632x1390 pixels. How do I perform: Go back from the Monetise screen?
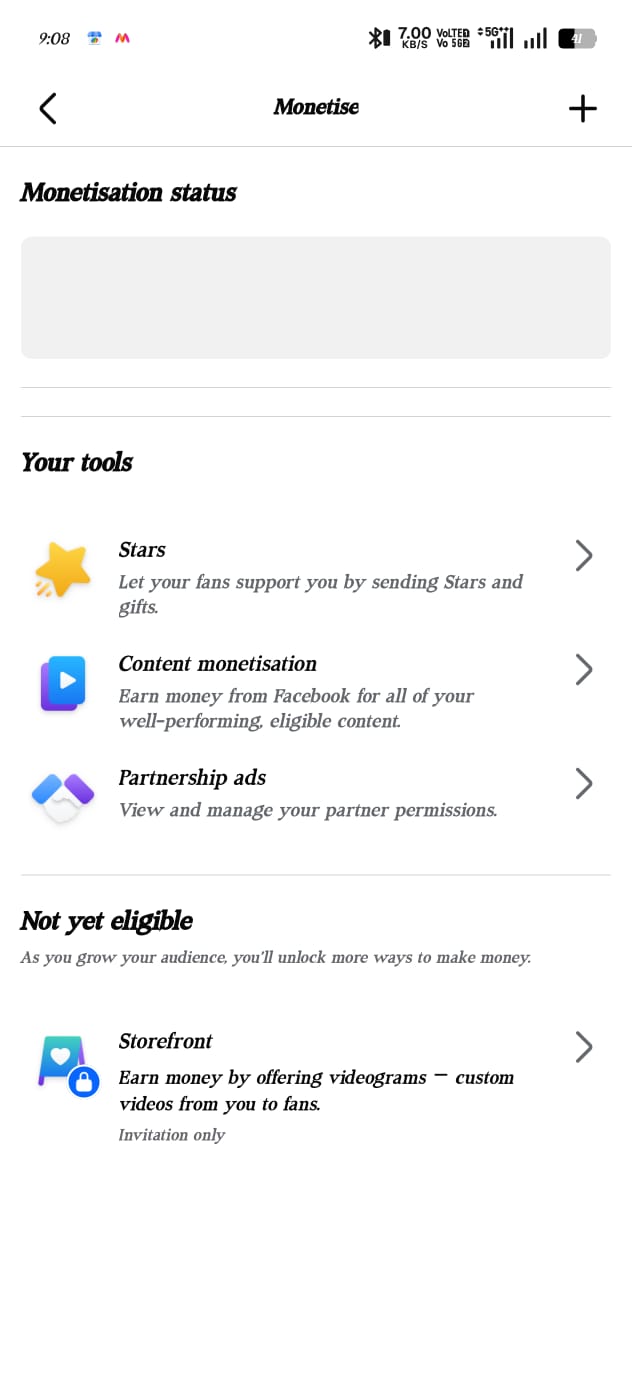[x=47, y=108]
